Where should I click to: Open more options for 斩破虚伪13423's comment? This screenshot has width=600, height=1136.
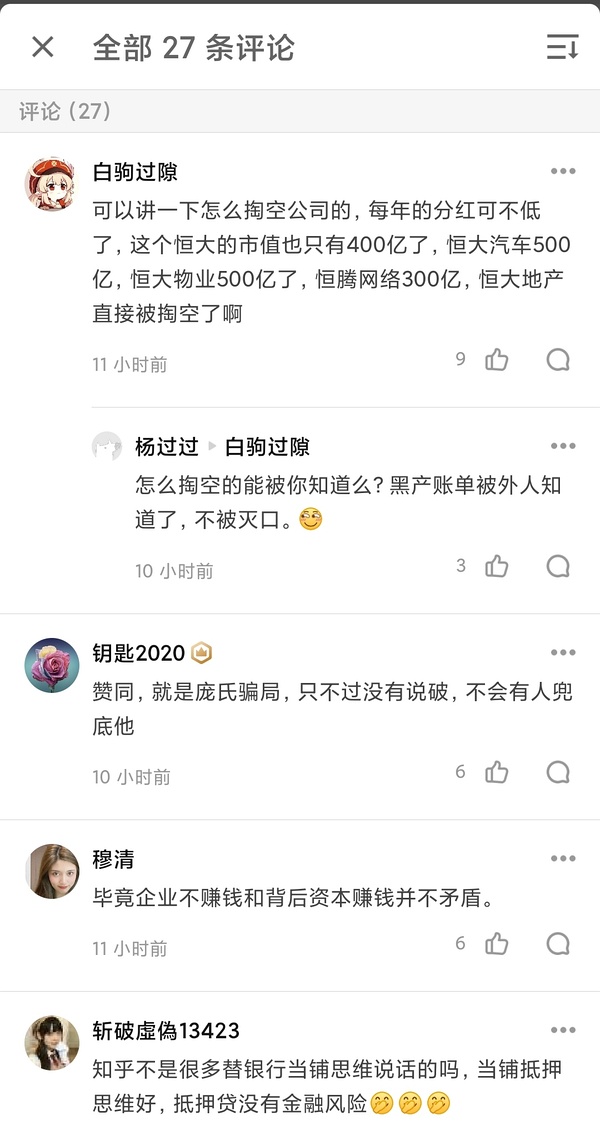(x=563, y=1031)
